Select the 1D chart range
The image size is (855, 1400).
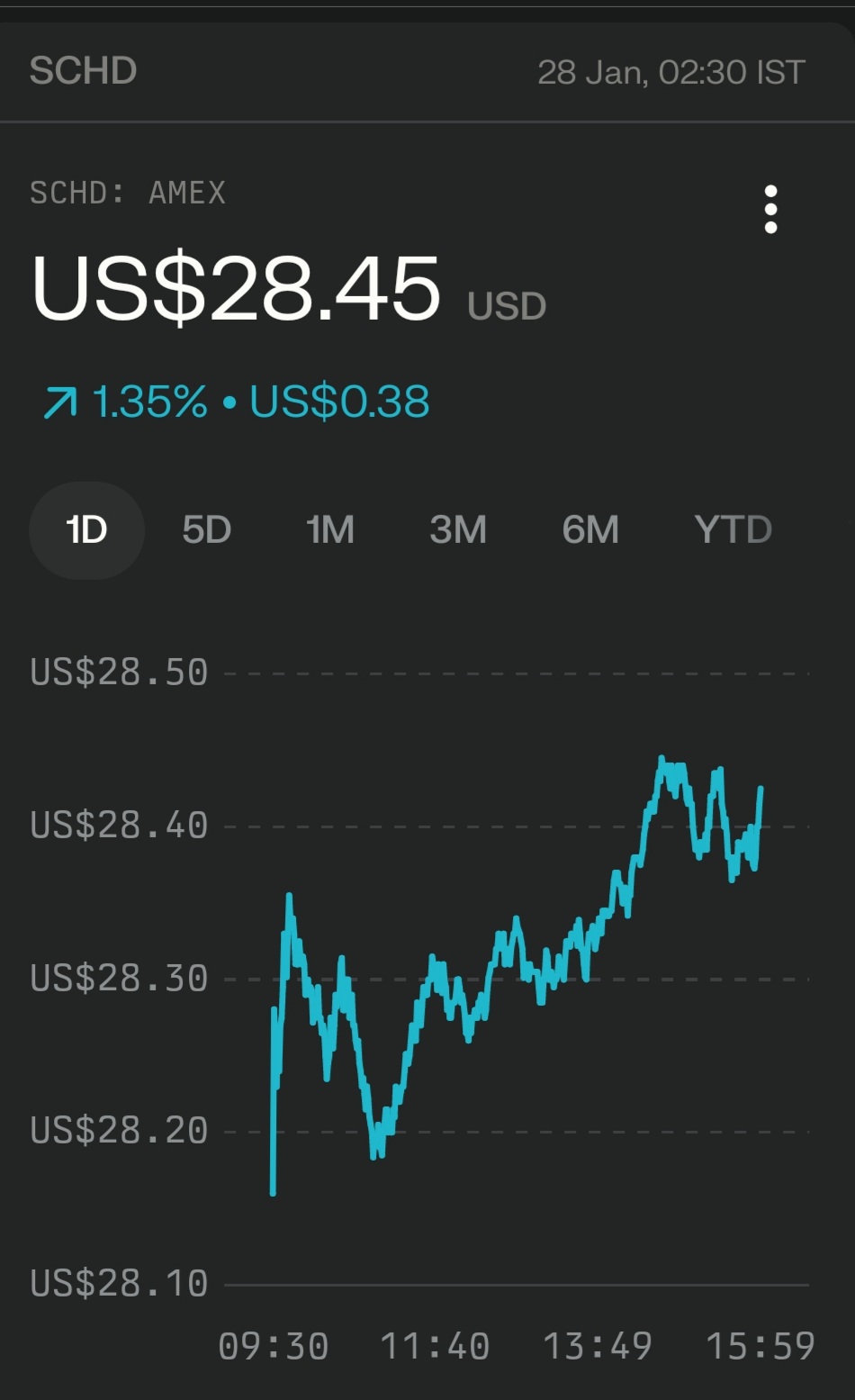click(x=86, y=529)
